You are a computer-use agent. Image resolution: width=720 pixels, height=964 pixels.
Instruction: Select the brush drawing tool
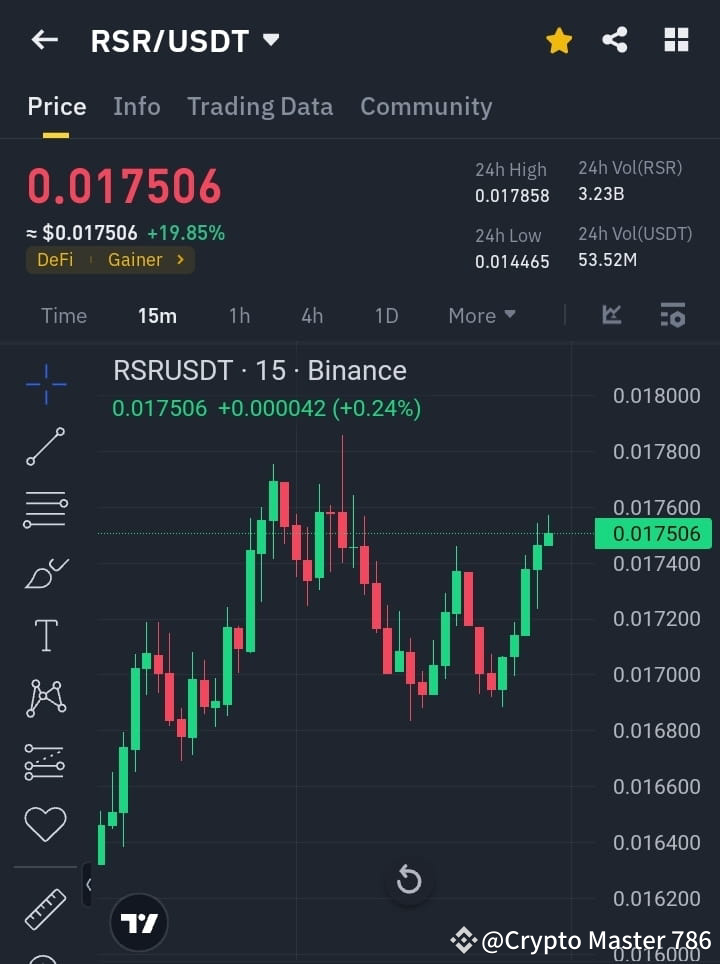pos(44,571)
